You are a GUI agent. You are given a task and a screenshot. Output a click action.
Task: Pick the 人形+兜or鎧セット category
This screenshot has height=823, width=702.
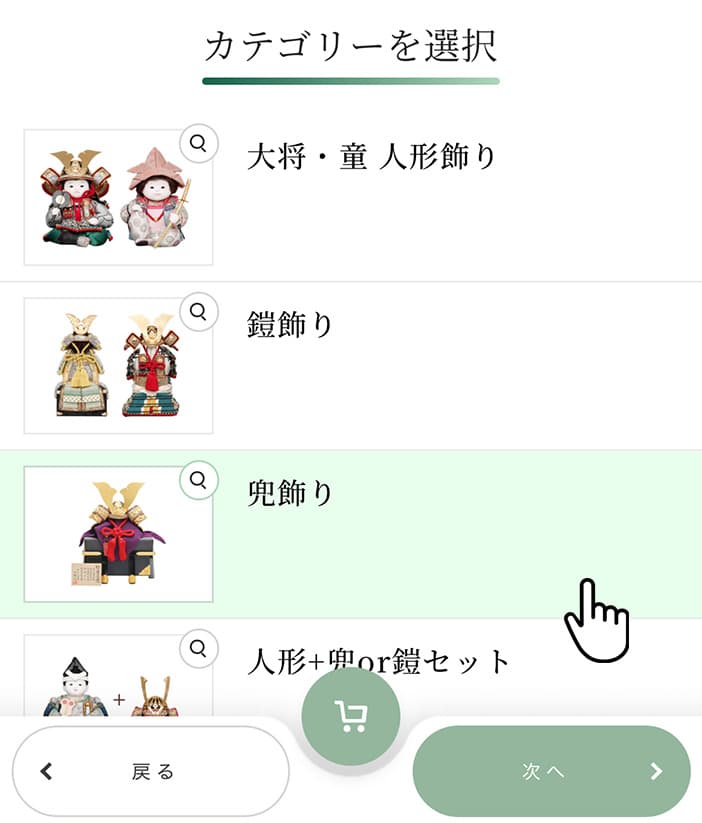(x=379, y=661)
